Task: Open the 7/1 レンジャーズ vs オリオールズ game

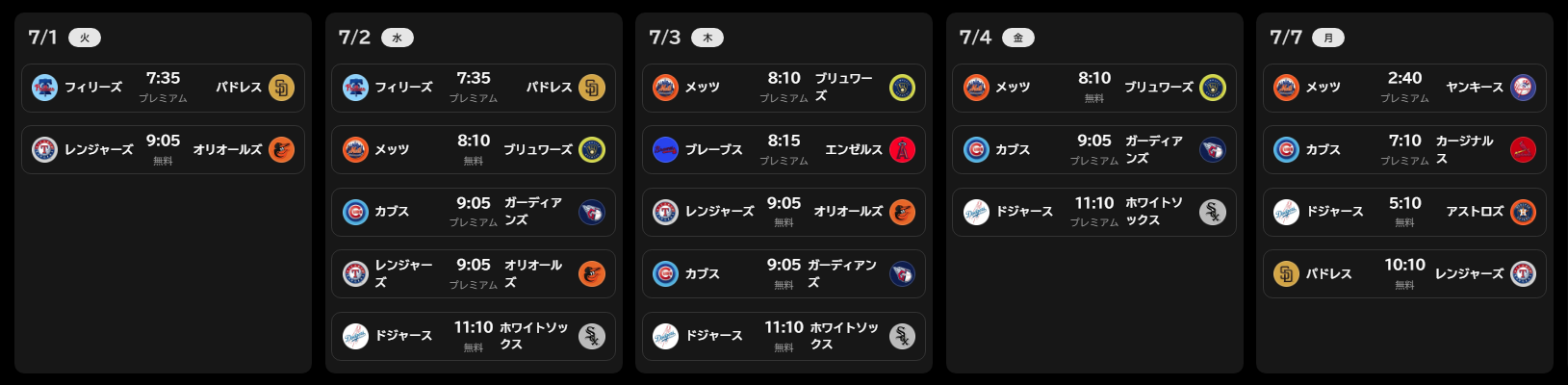Action: coord(163,150)
